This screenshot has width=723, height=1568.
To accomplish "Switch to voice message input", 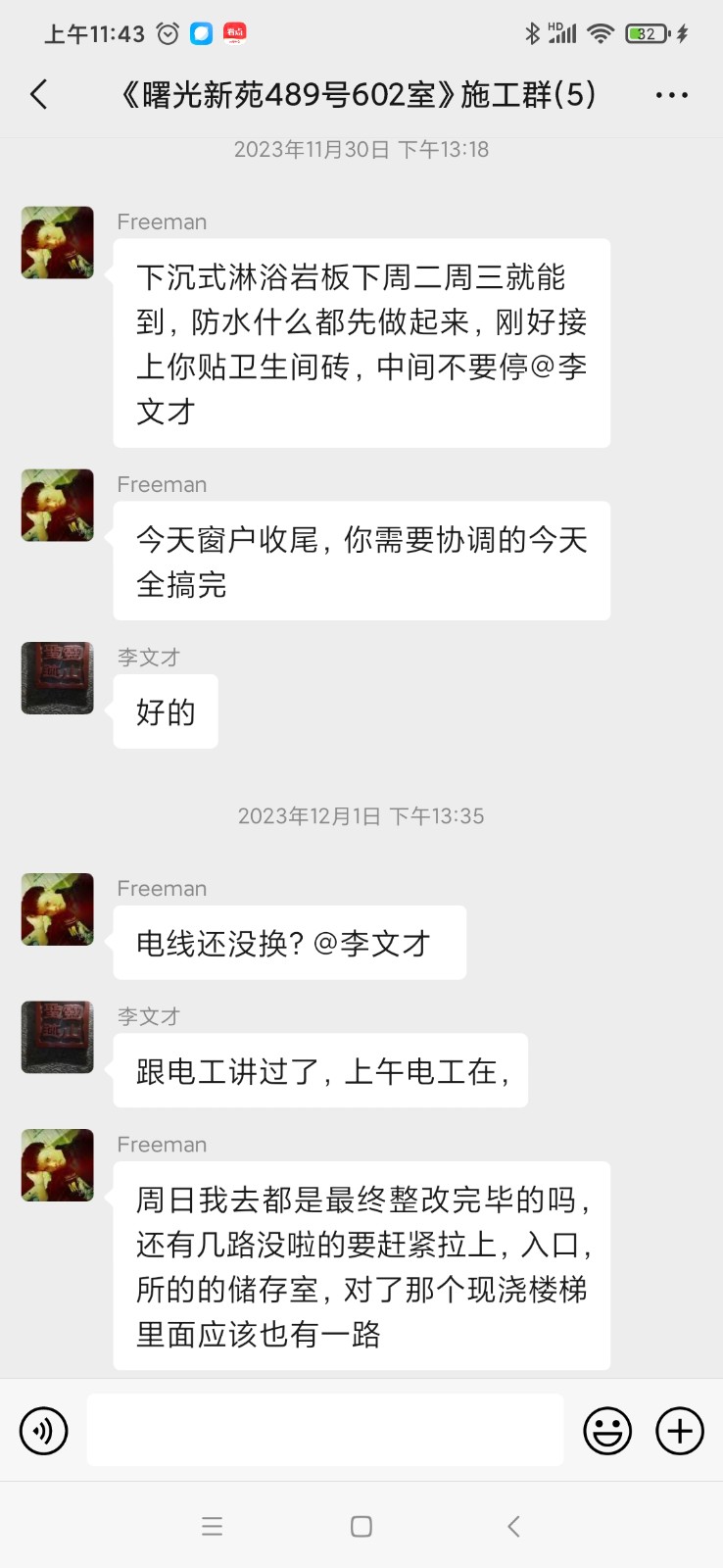I will [x=44, y=1431].
